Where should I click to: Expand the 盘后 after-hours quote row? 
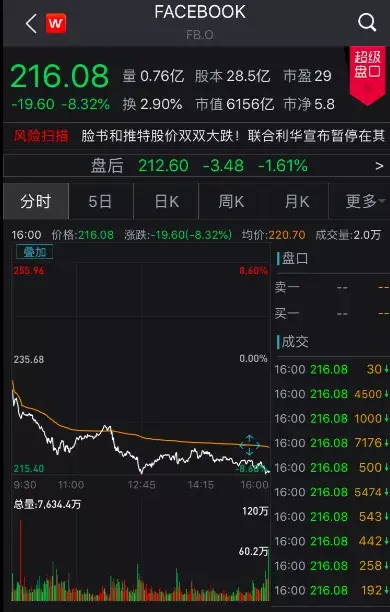[x=196, y=165]
